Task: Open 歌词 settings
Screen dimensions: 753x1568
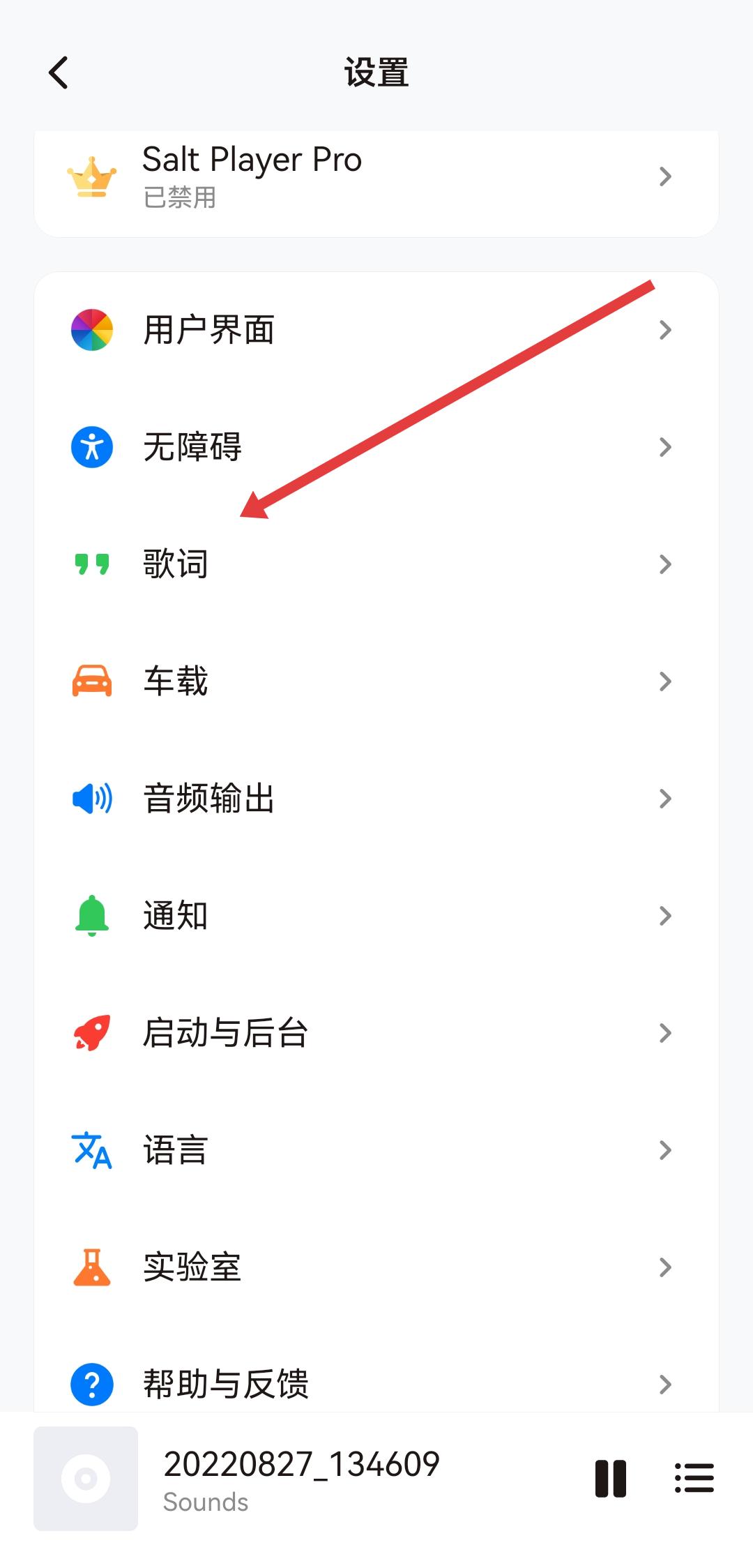Action: click(x=376, y=564)
